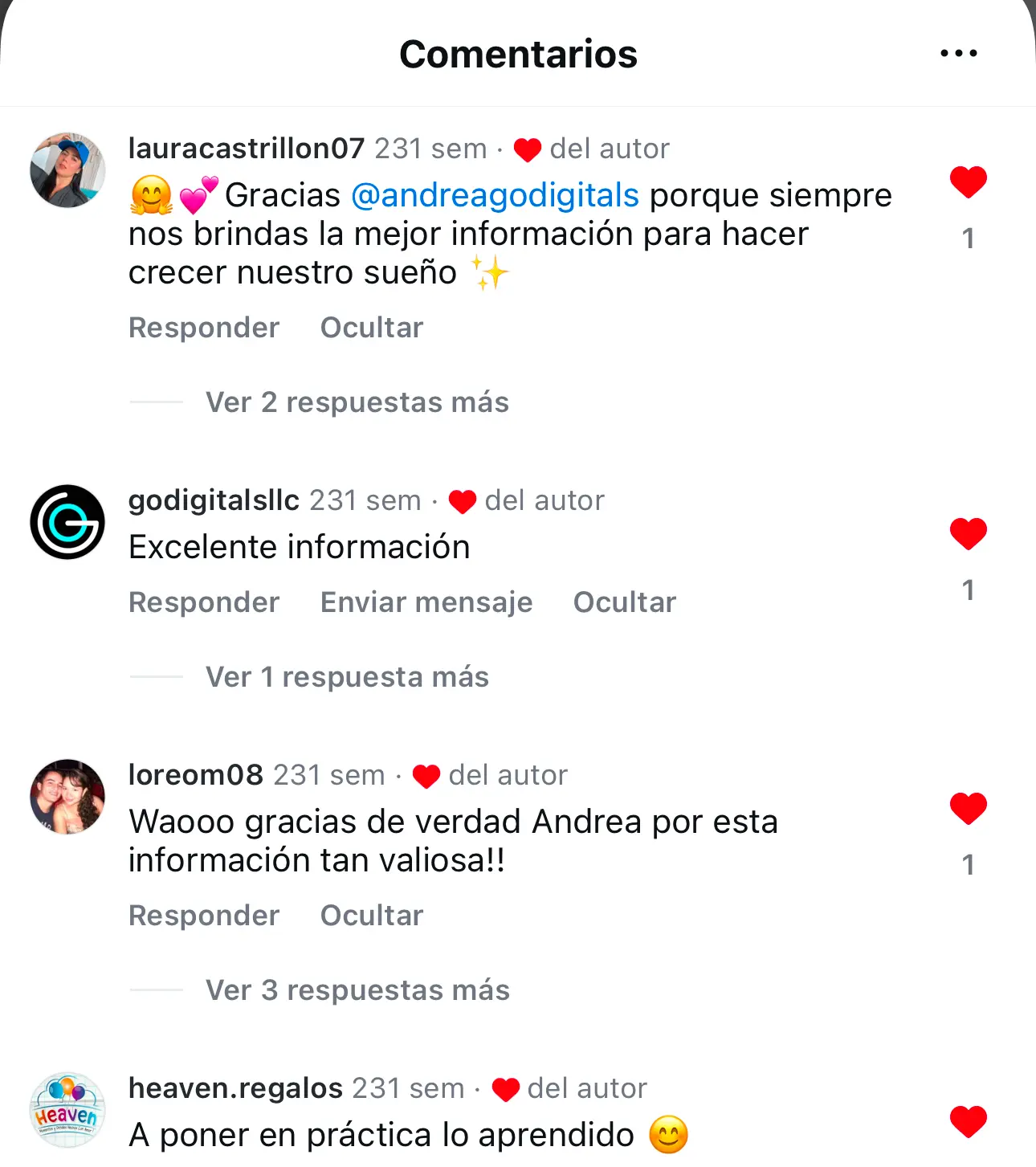Viewport: 1036px width, 1167px height.
Task: Hide godigitalsllc's comment with Ocultar
Action: (624, 602)
